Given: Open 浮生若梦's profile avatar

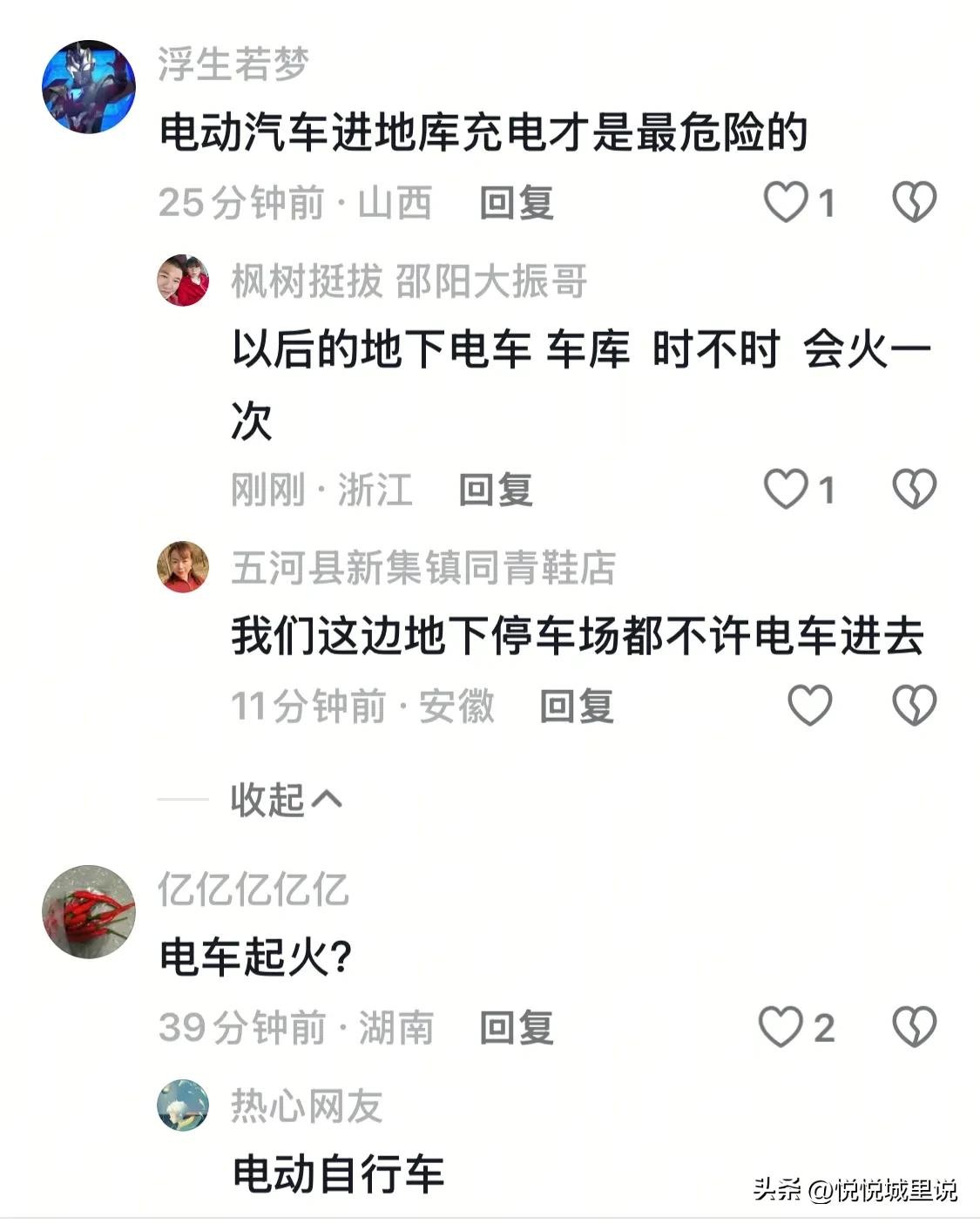Looking at the screenshot, I should pyautogui.click(x=89, y=86).
